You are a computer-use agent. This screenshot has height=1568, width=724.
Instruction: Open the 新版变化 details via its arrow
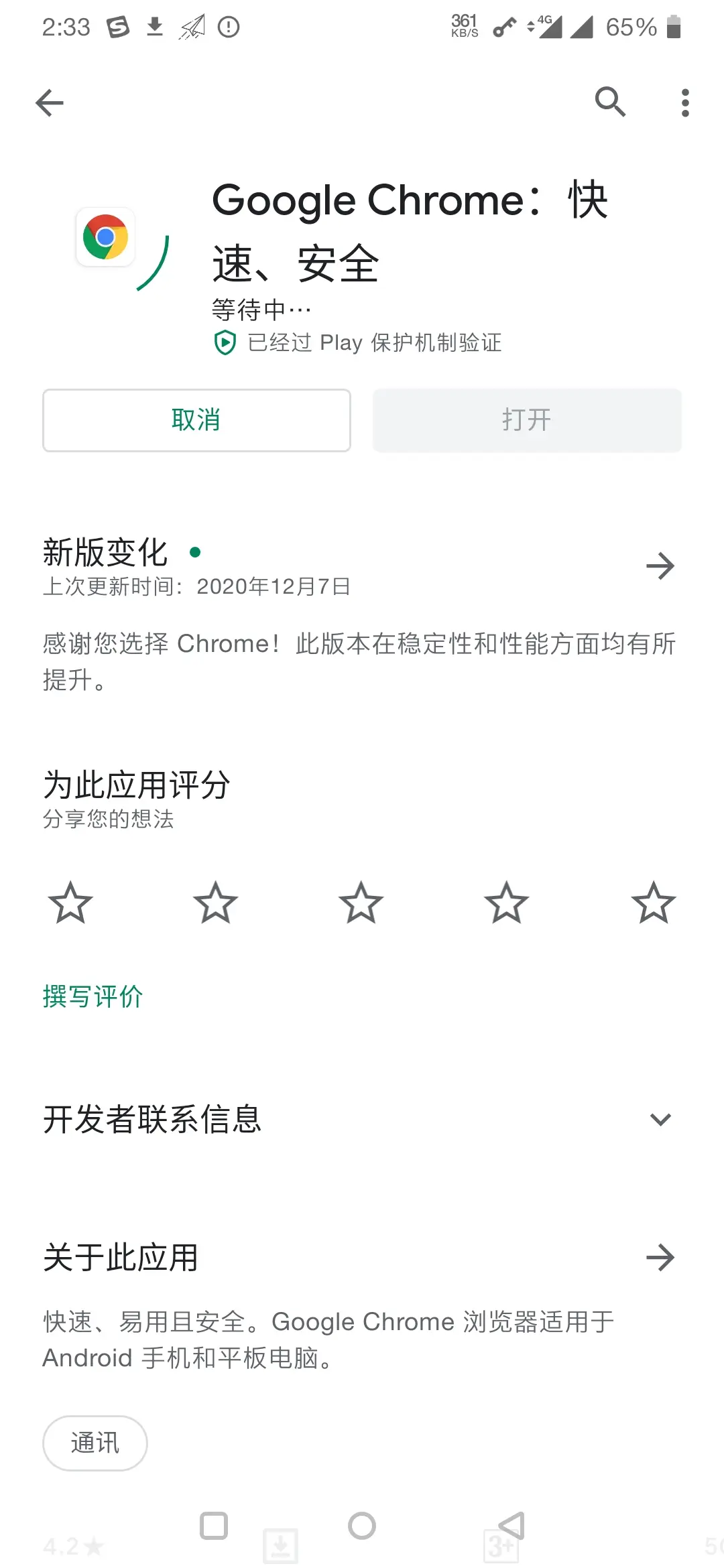[661, 566]
